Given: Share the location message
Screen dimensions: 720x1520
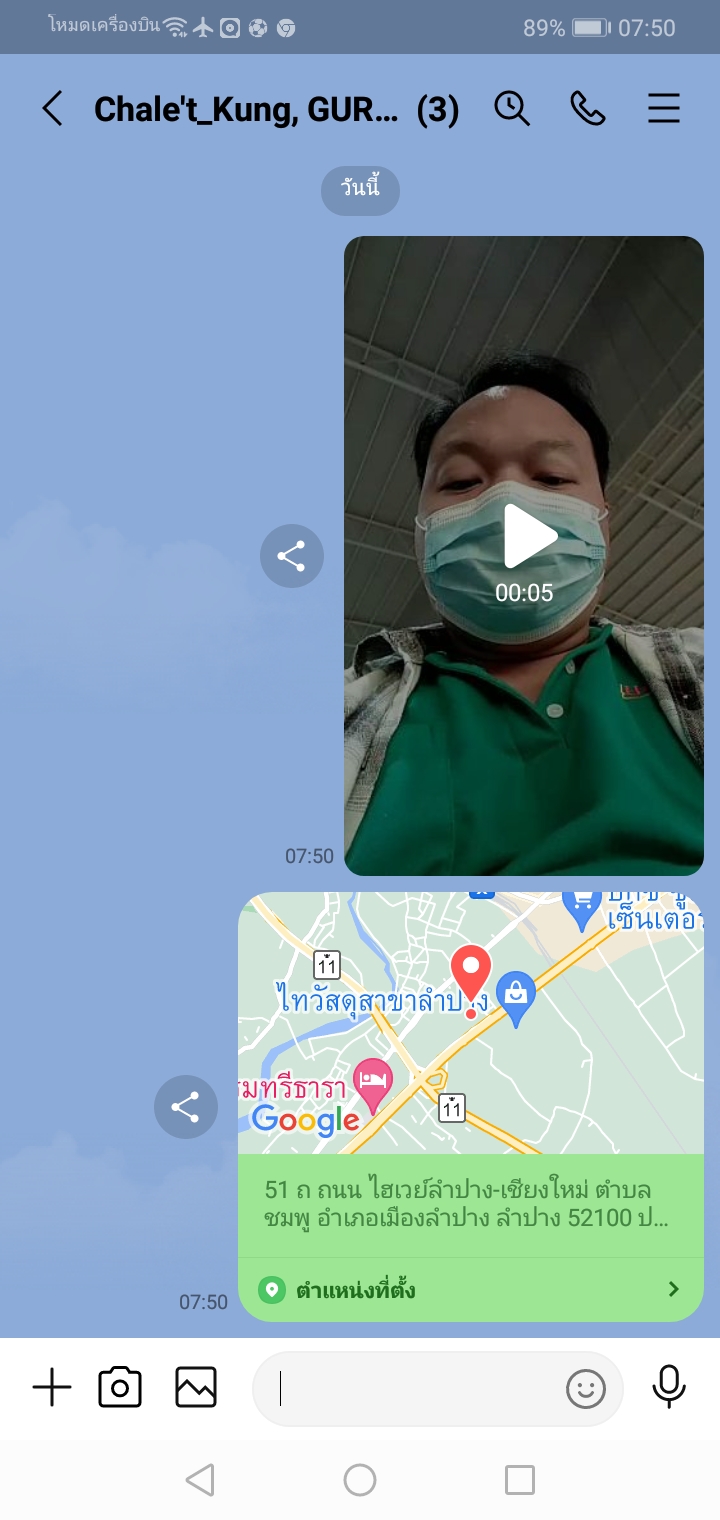Looking at the screenshot, I should [x=185, y=1107].
